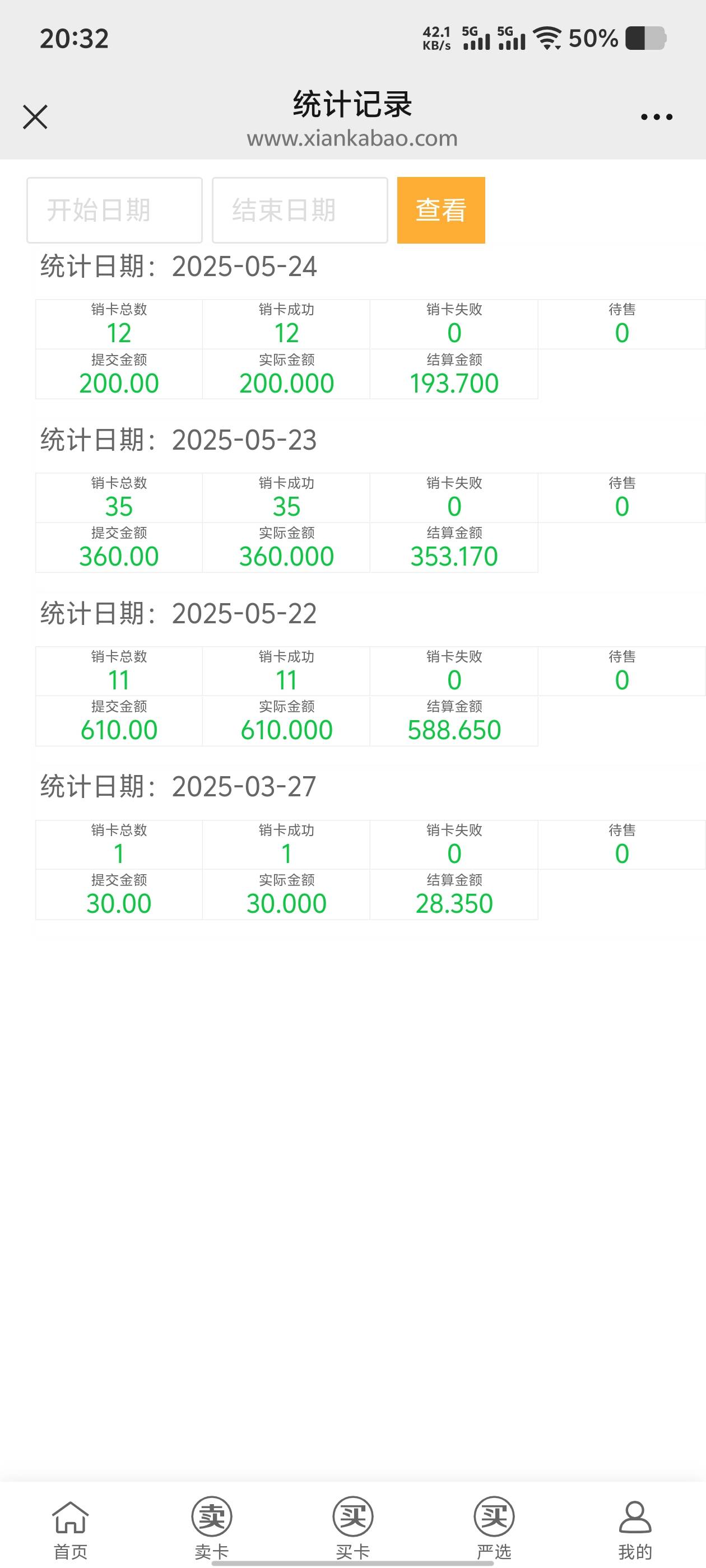Open the 我的 profile tab
Screen dimensions: 706x1568
tap(635, 1530)
